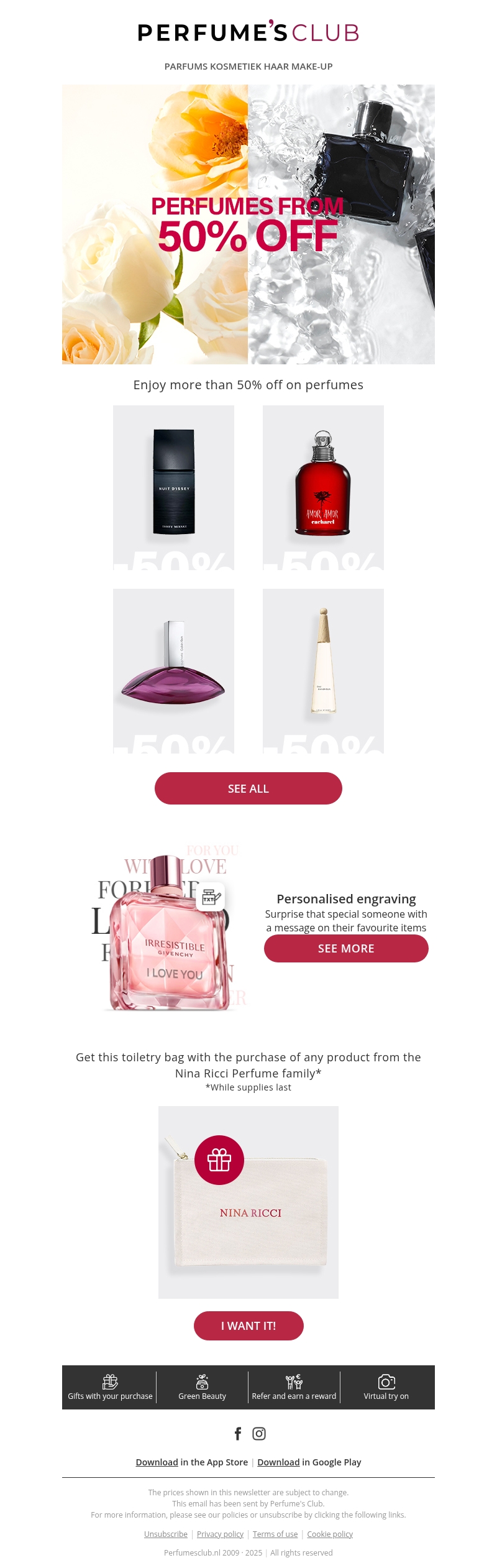Tap the Unsubscribe link
Viewport: 497px width, 1568px height.
(x=166, y=1534)
